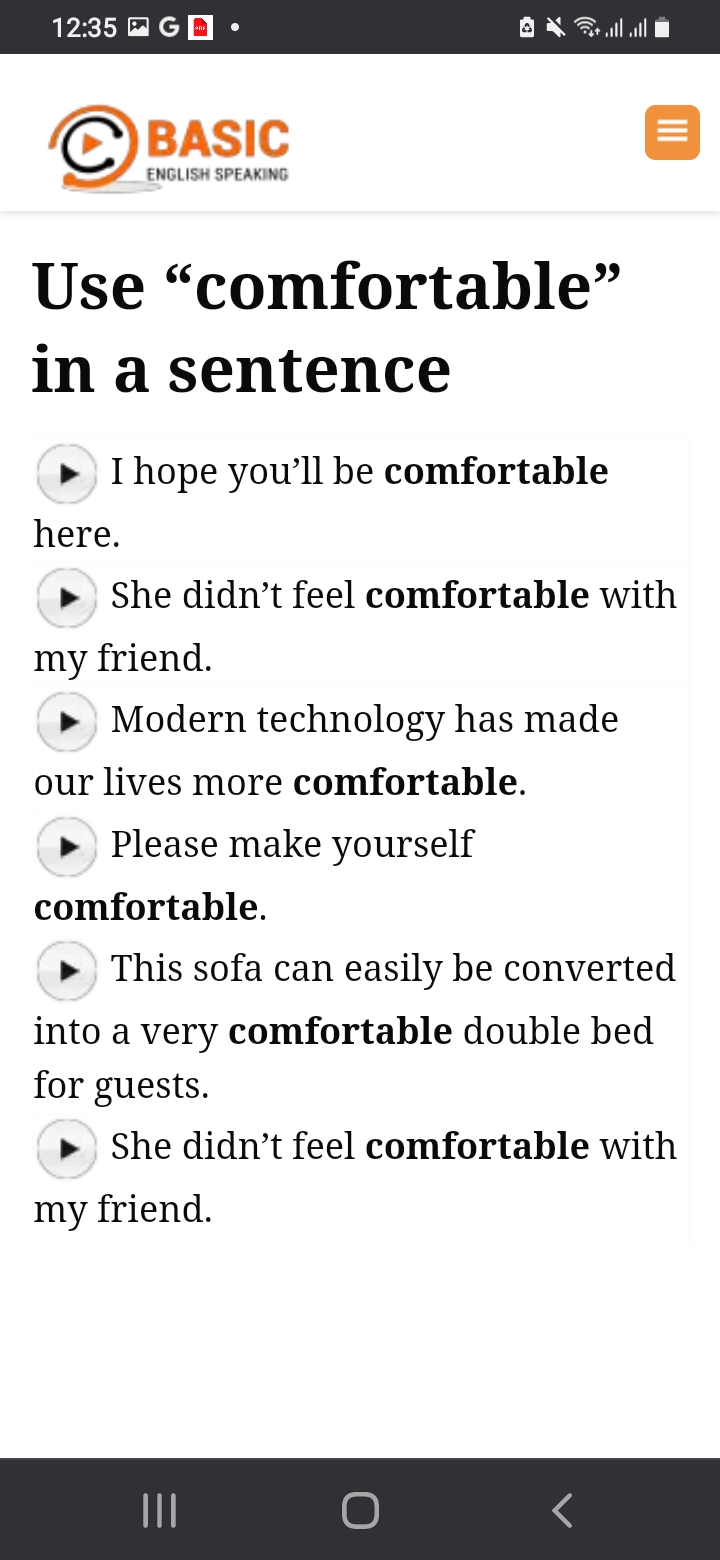
Task: Go back with the system back button
Action: click(562, 1510)
